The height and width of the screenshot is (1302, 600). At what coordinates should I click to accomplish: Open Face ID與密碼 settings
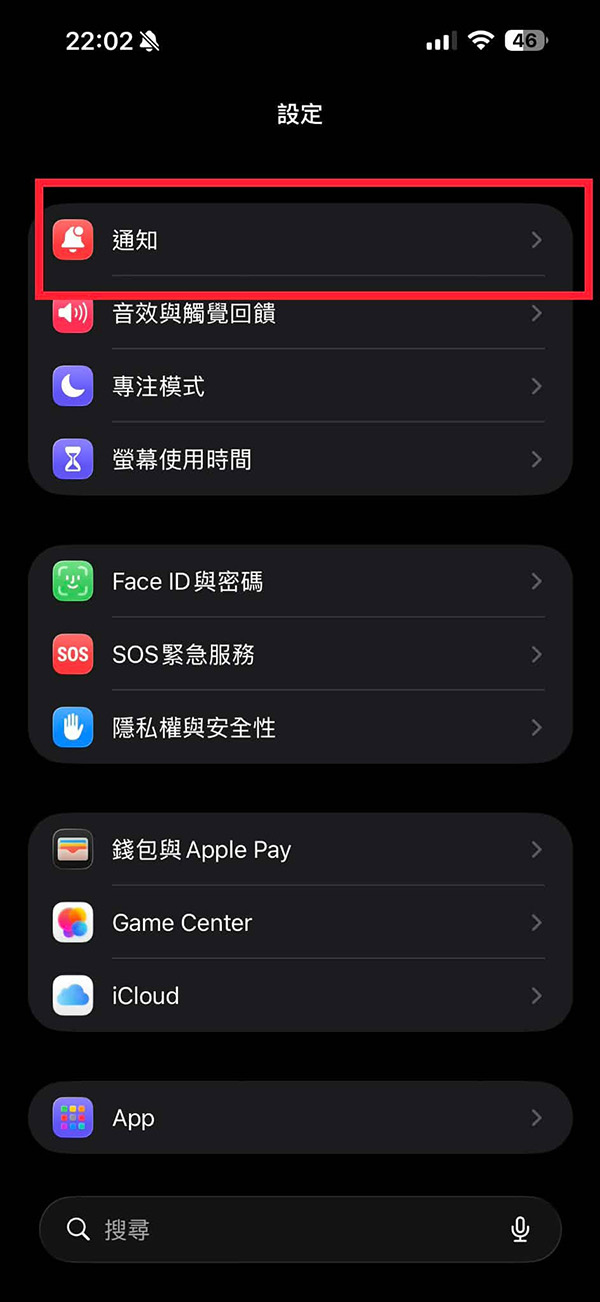tap(300, 581)
